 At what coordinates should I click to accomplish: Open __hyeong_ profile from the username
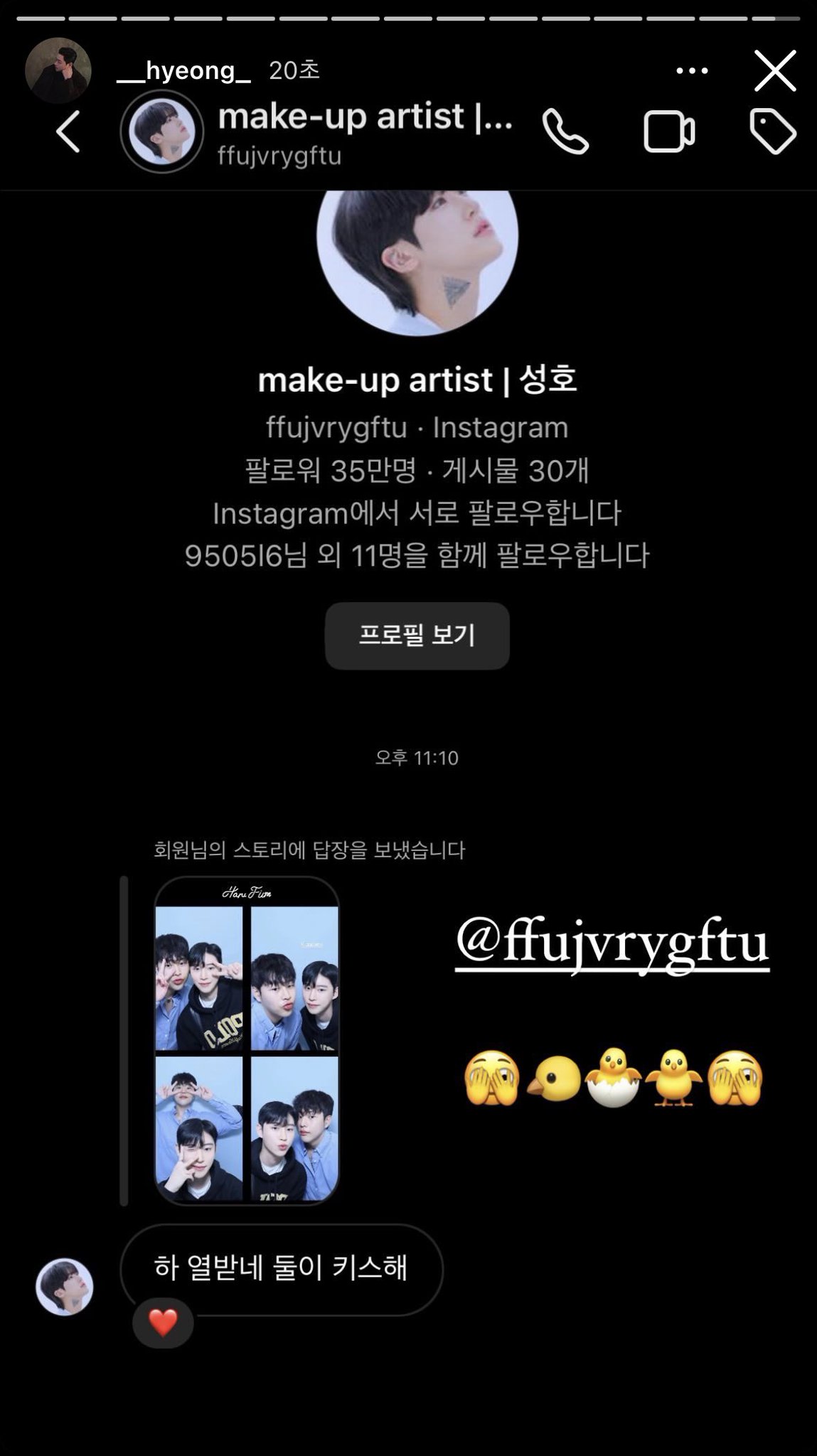(183, 70)
